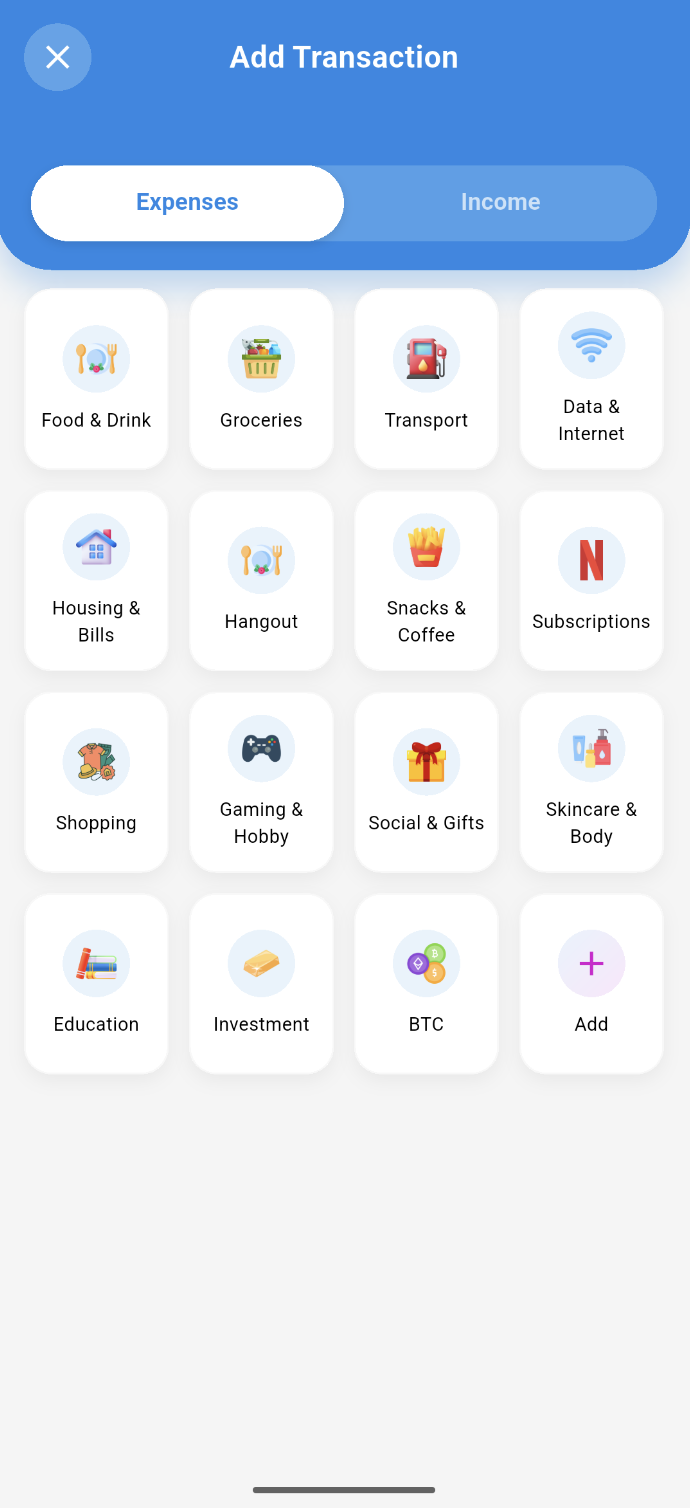The height and width of the screenshot is (1508, 690).
Task: Pick the Social & Gifts category
Action: click(x=426, y=783)
